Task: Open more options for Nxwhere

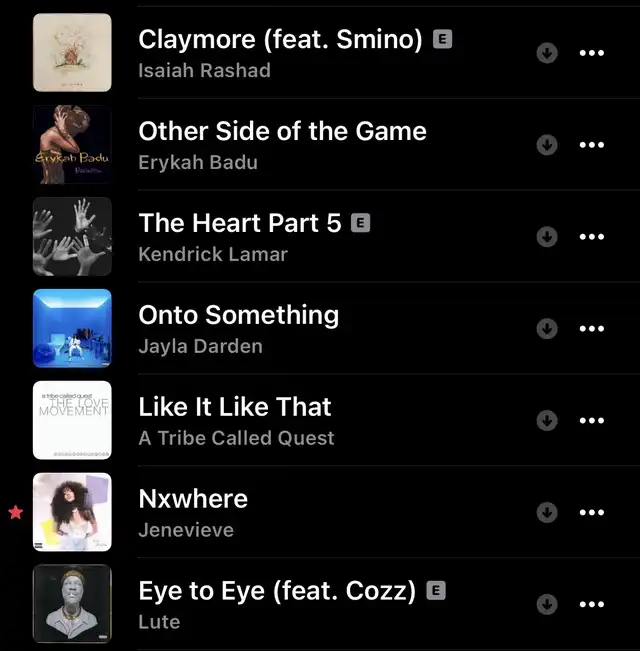Action: point(592,513)
